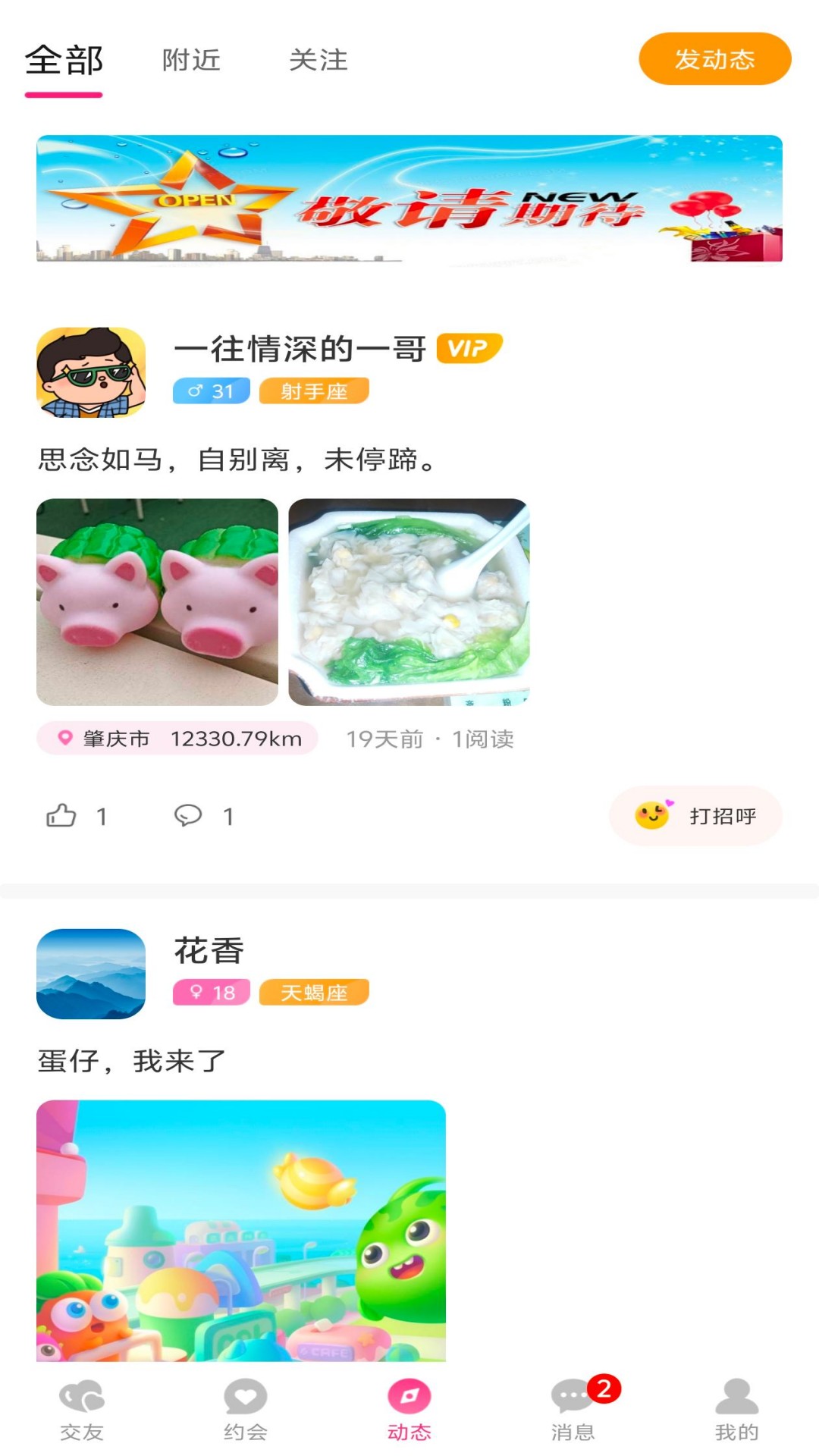Image resolution: width=819 pixels, height=1456 pixels.
Task: Open the 射手座 zodiac tag
Action: (x=313, y=391)
